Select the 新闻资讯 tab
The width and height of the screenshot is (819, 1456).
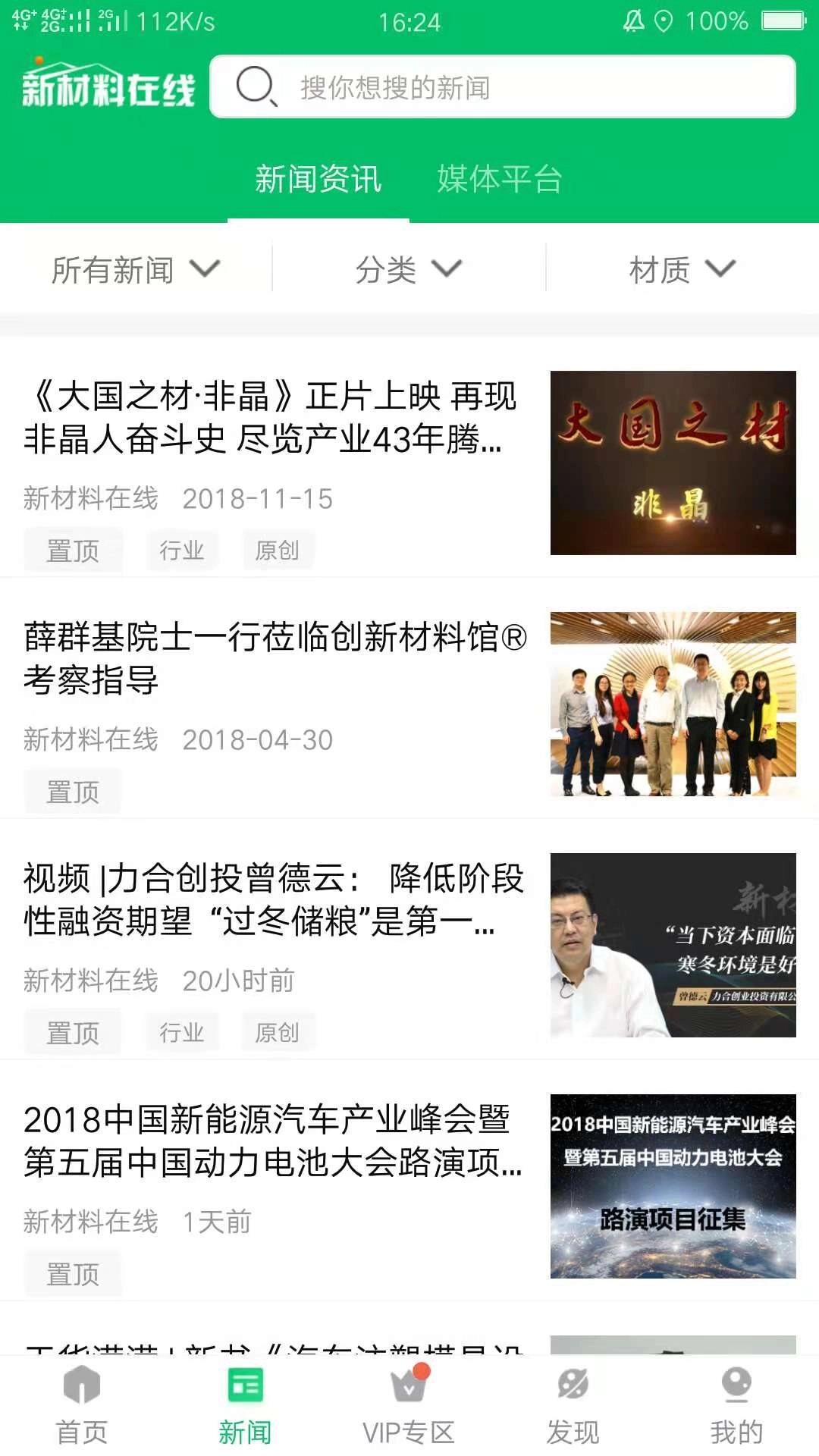[318, 180]
